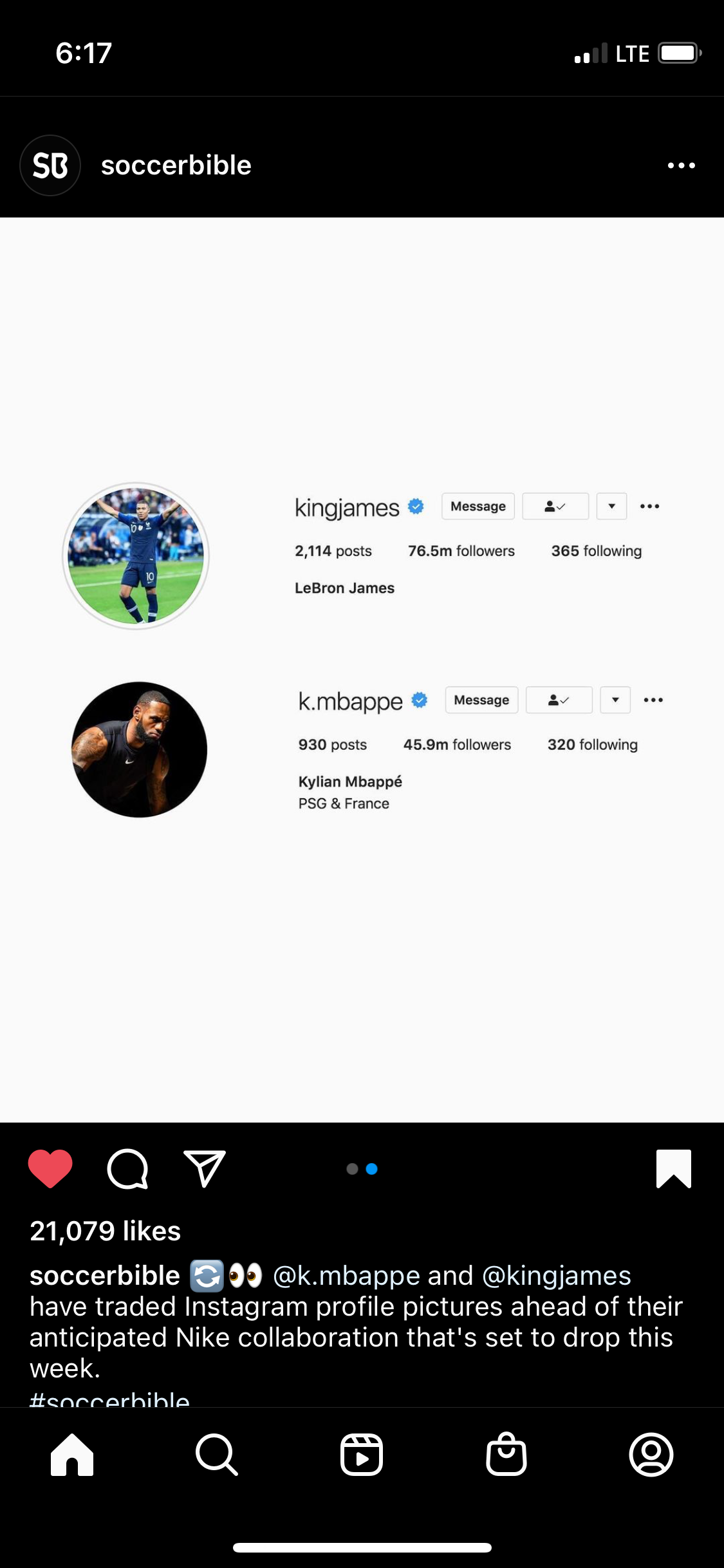Unlike the post with the red heart
Image resolution: width=724 pixels, height=1568 pixels.
[x=50, y=1168]
